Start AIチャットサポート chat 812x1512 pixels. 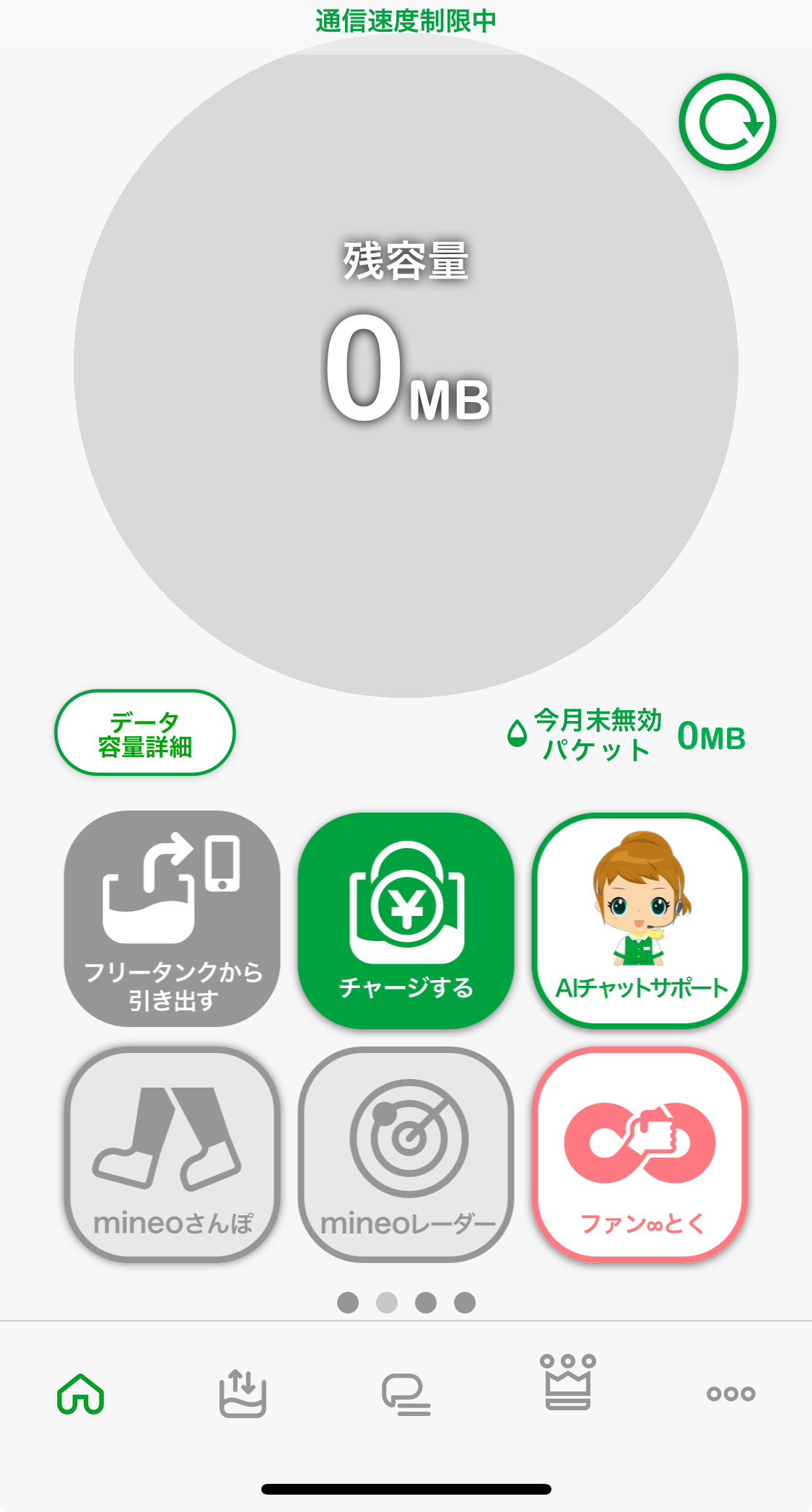click(640, 920)
